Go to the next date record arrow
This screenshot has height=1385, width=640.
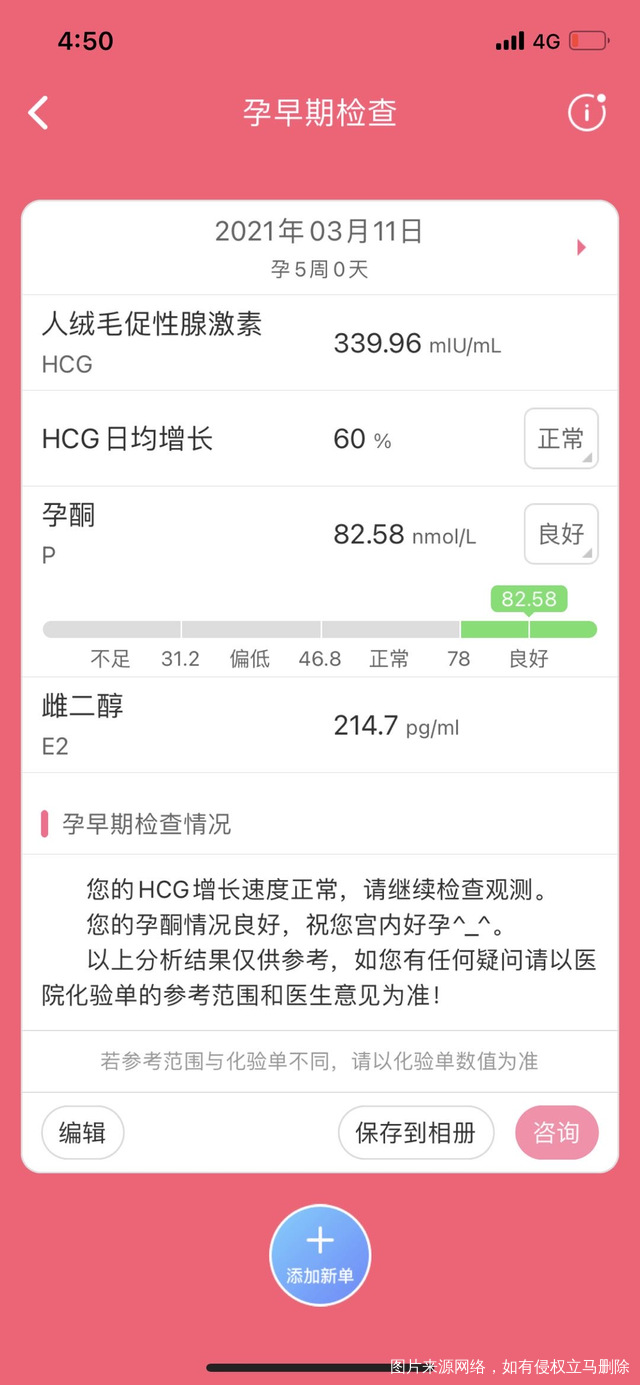(x=582, y=247)
